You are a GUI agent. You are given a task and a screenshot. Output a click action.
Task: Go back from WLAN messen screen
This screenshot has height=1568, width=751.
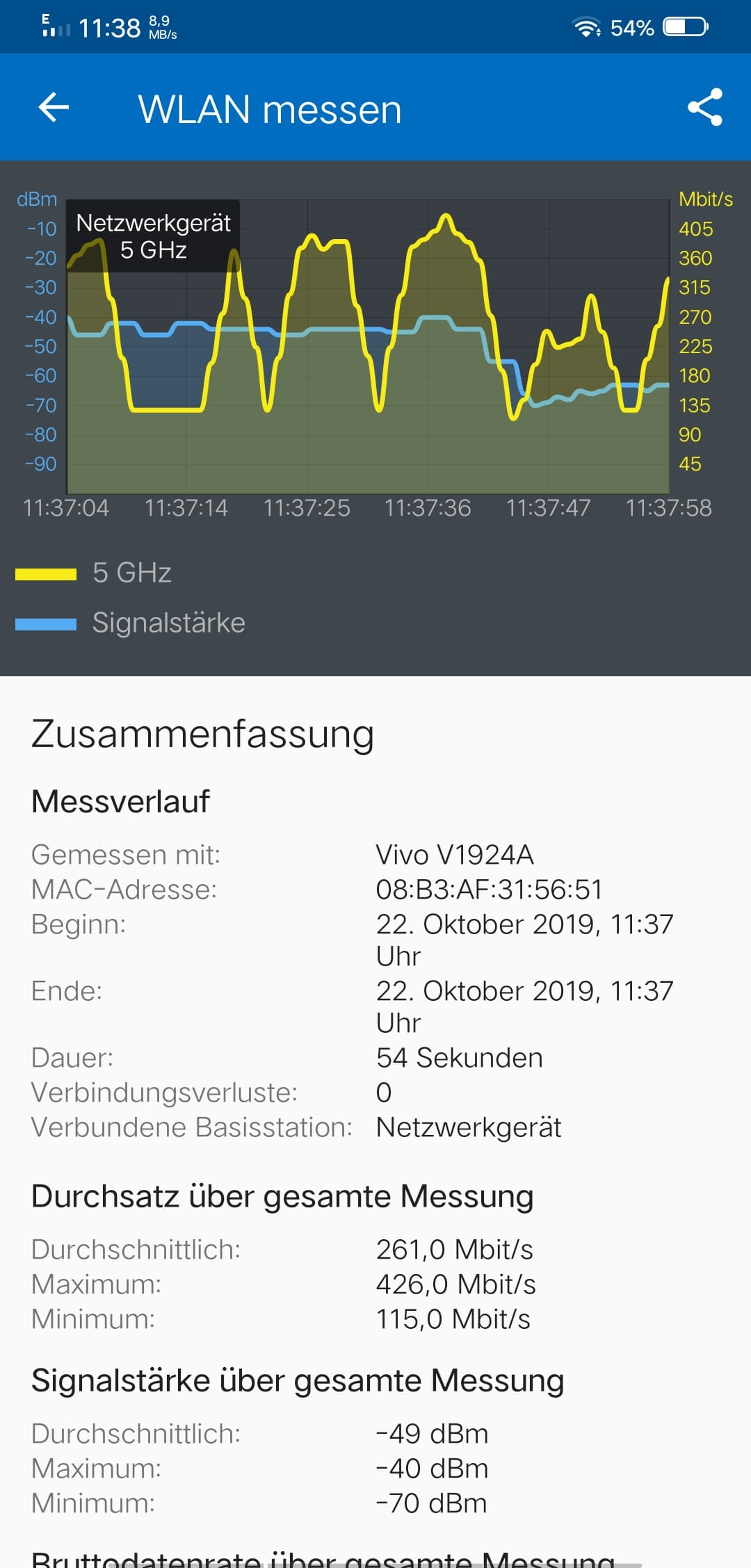pyautogui.click(x=54, y=107)
